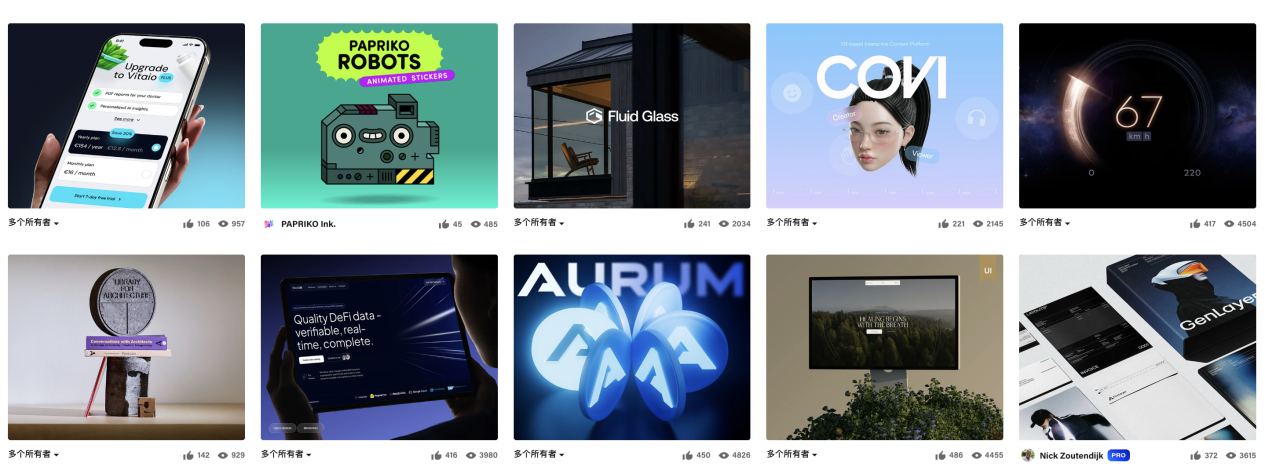1265x474 pixels.
Task: Expand multiple owners dropdown under COVI
Action: [793, 223]
